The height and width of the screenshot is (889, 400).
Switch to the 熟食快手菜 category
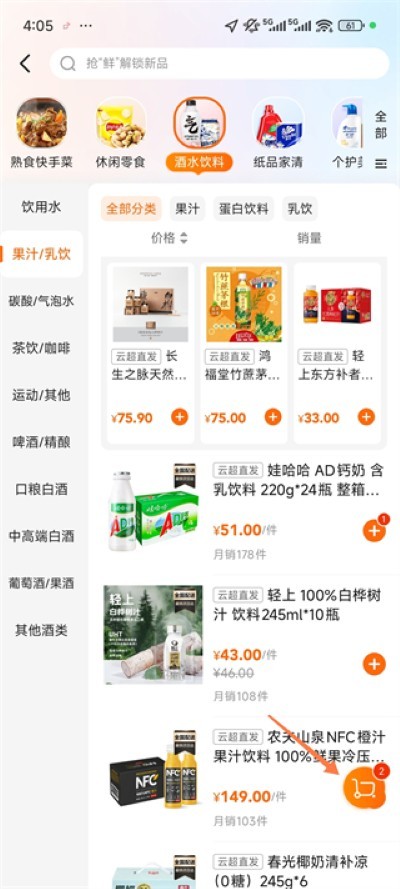(x=41, y=134)
